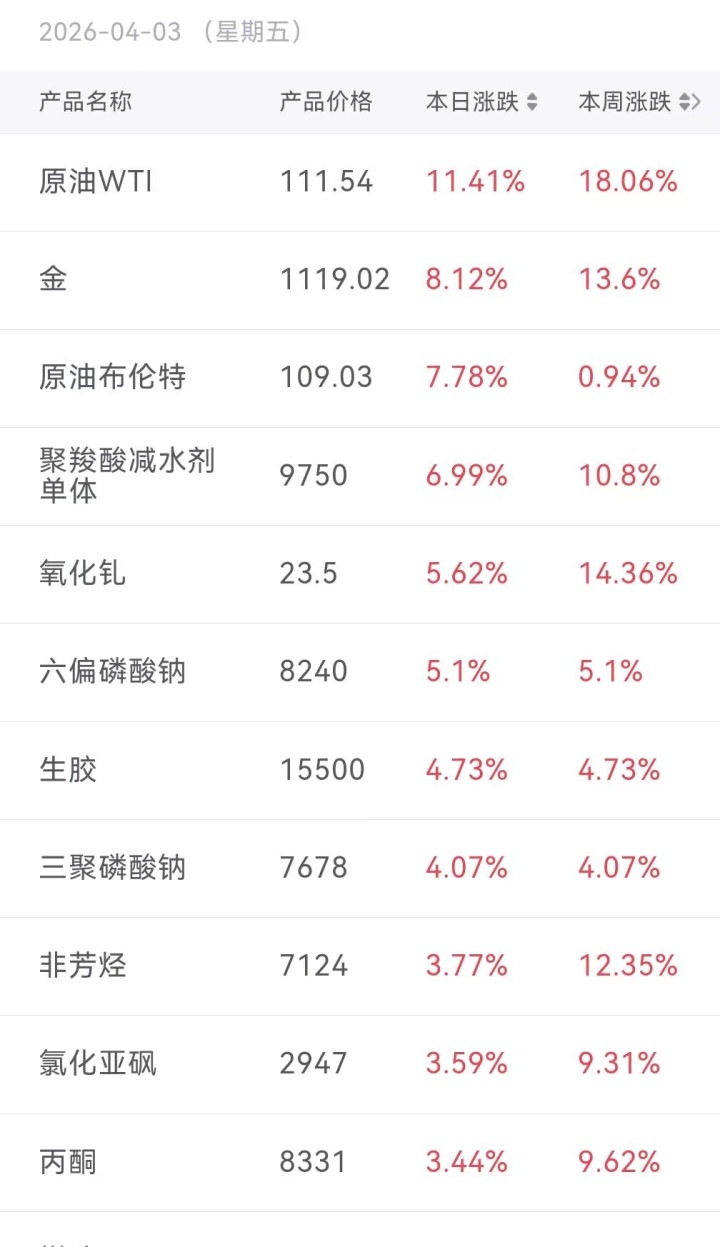Open 六偏磷酸钠 price details

(x=360, y=672)
